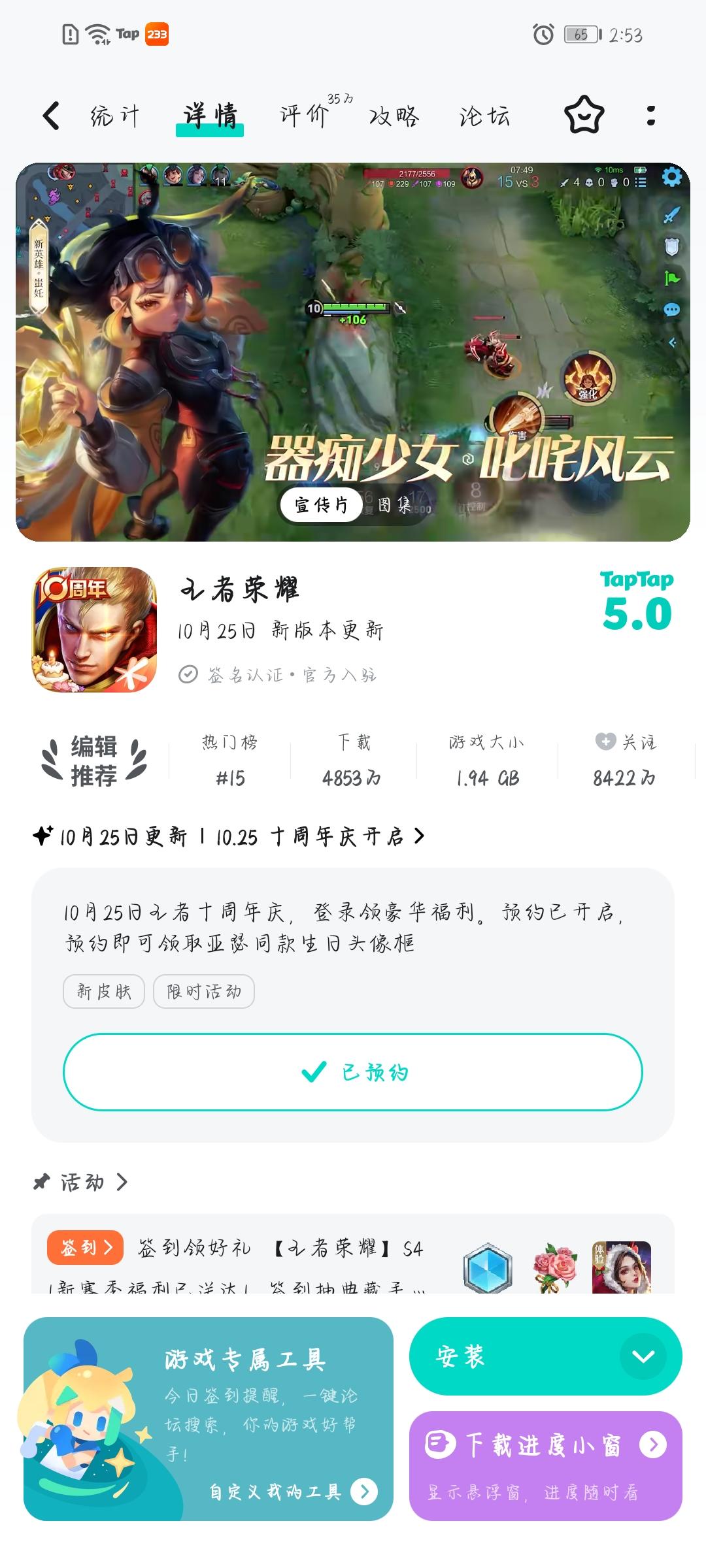Toggle the 已预约 reservation state
The height and width of the screenshot is (1568, 706).
tap(353, 1072)
